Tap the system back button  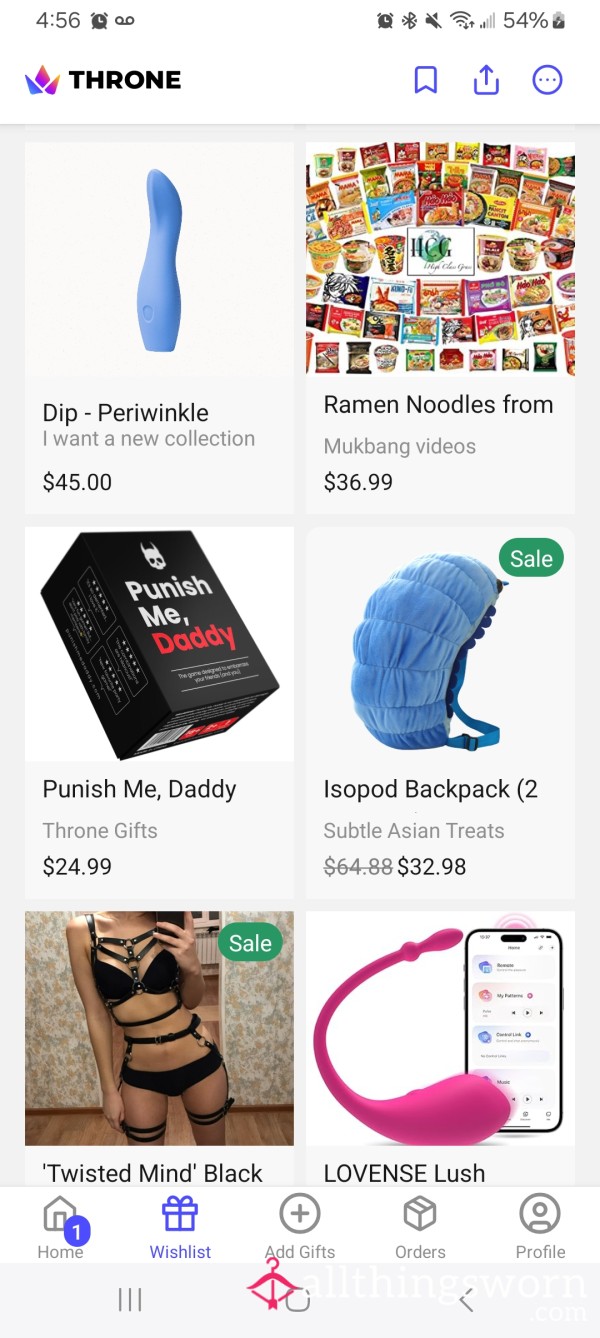point(466,1299)
